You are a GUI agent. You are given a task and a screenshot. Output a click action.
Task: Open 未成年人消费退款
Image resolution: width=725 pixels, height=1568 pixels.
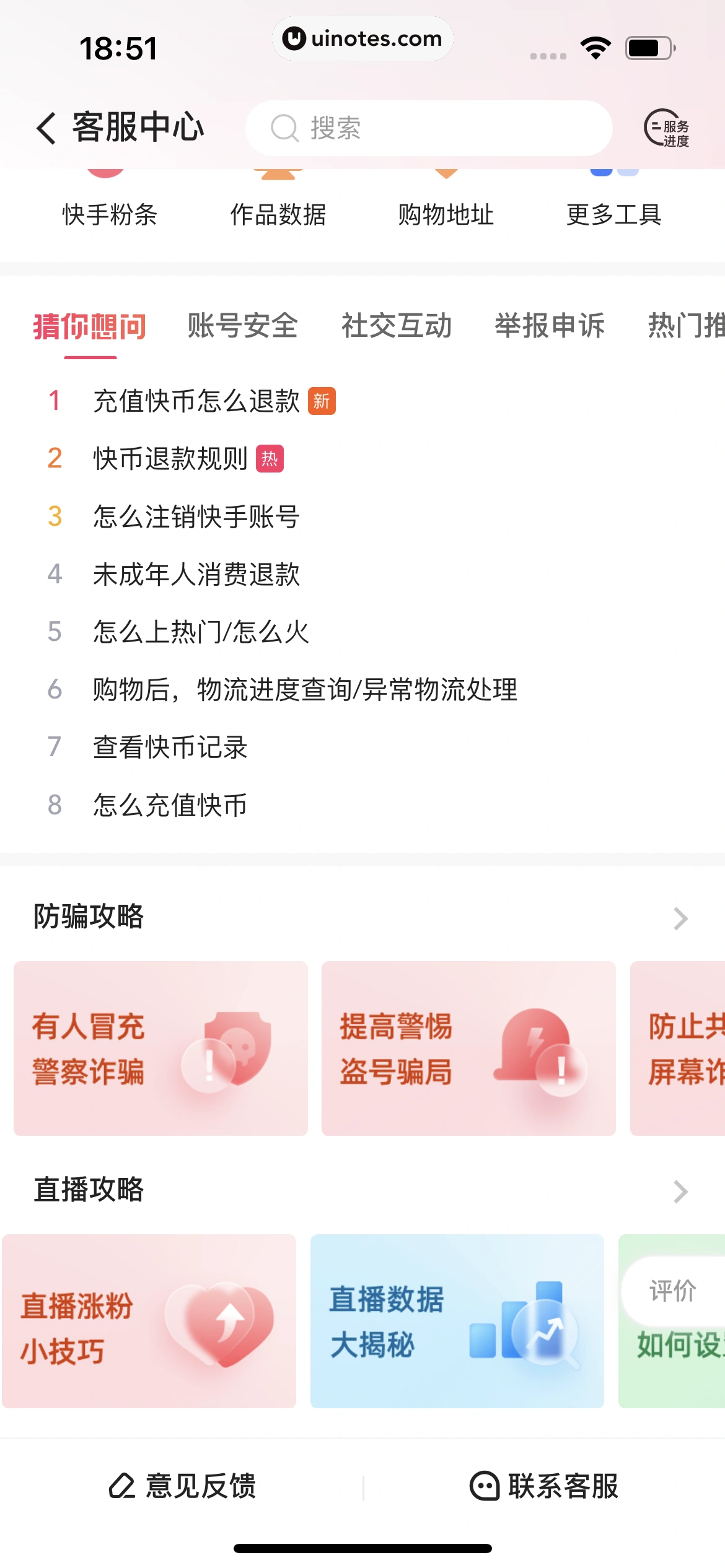click(x=196, y=573)
